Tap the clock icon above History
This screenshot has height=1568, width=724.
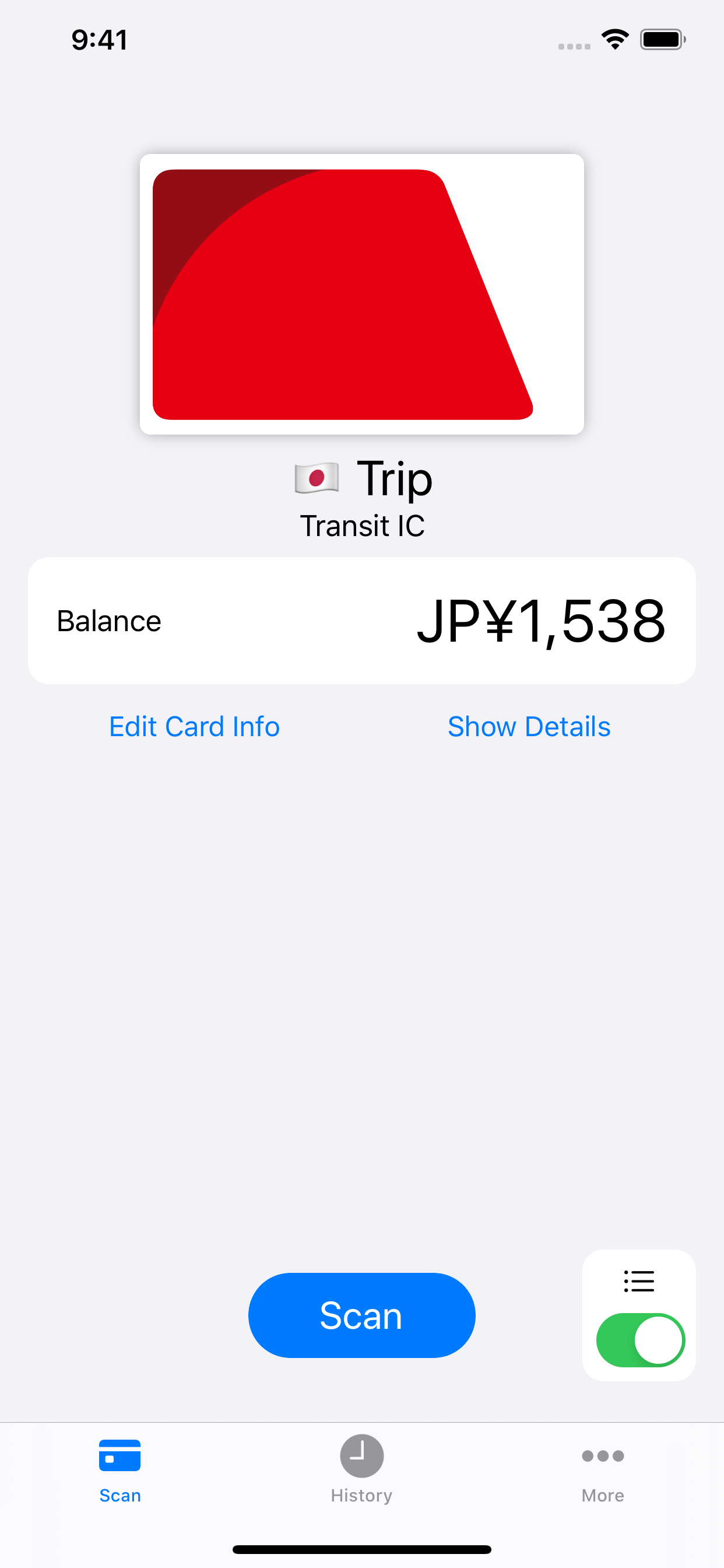[x=361, y=1457]
